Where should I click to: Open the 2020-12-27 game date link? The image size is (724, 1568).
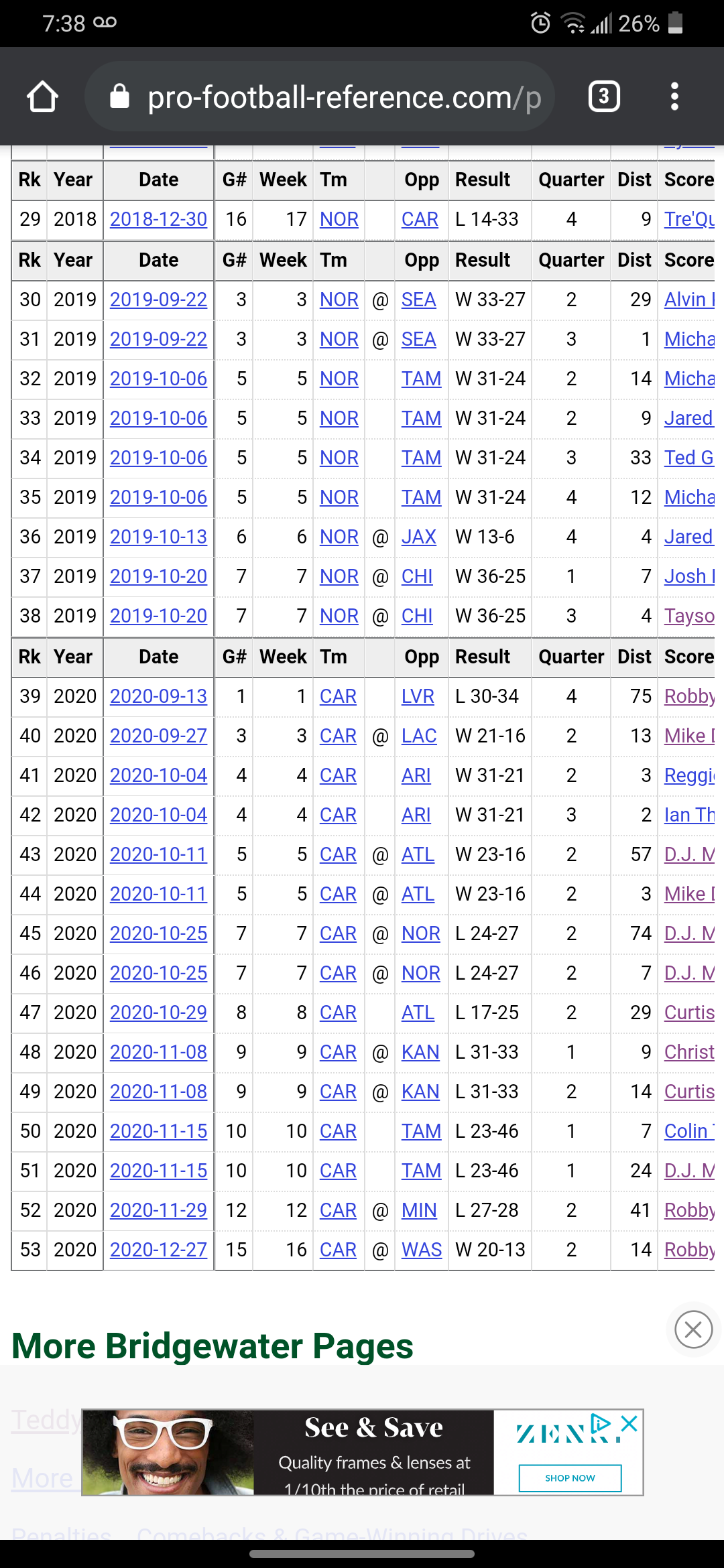click(158, 1250)
